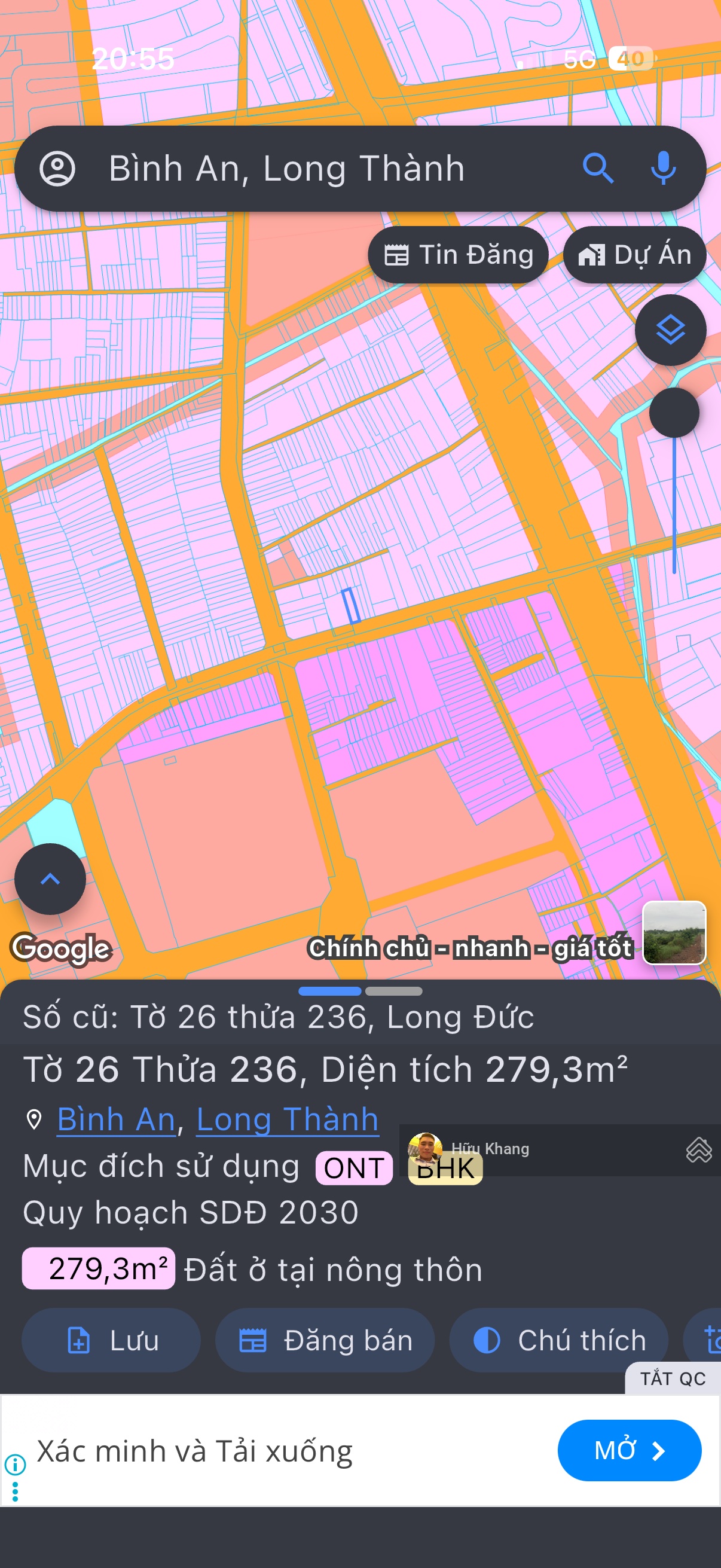Tap the voice search microphone icon
Screen dimensions: 721x1568
664,169
